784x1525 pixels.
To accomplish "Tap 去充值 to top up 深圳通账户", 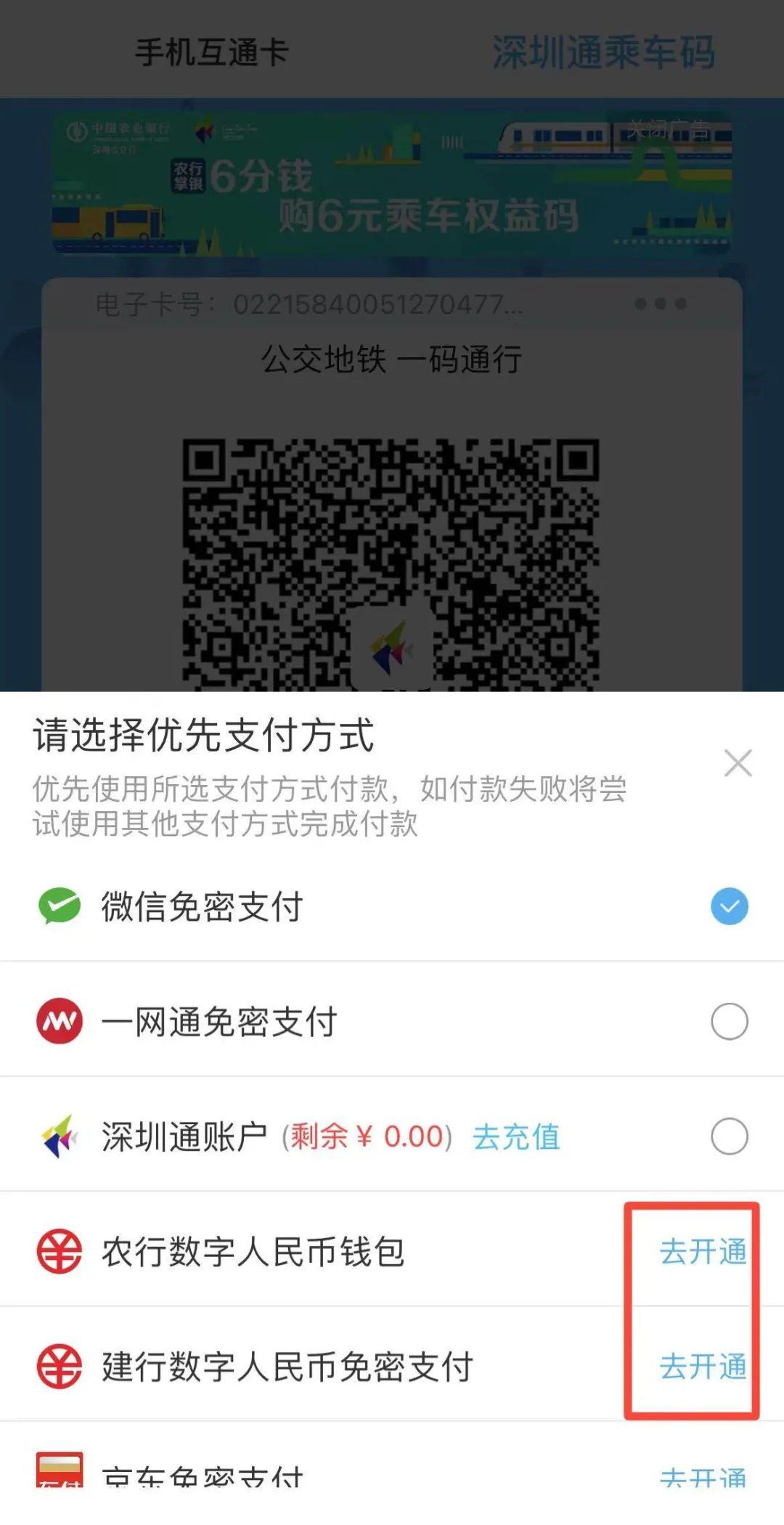I will (516, 1137).
